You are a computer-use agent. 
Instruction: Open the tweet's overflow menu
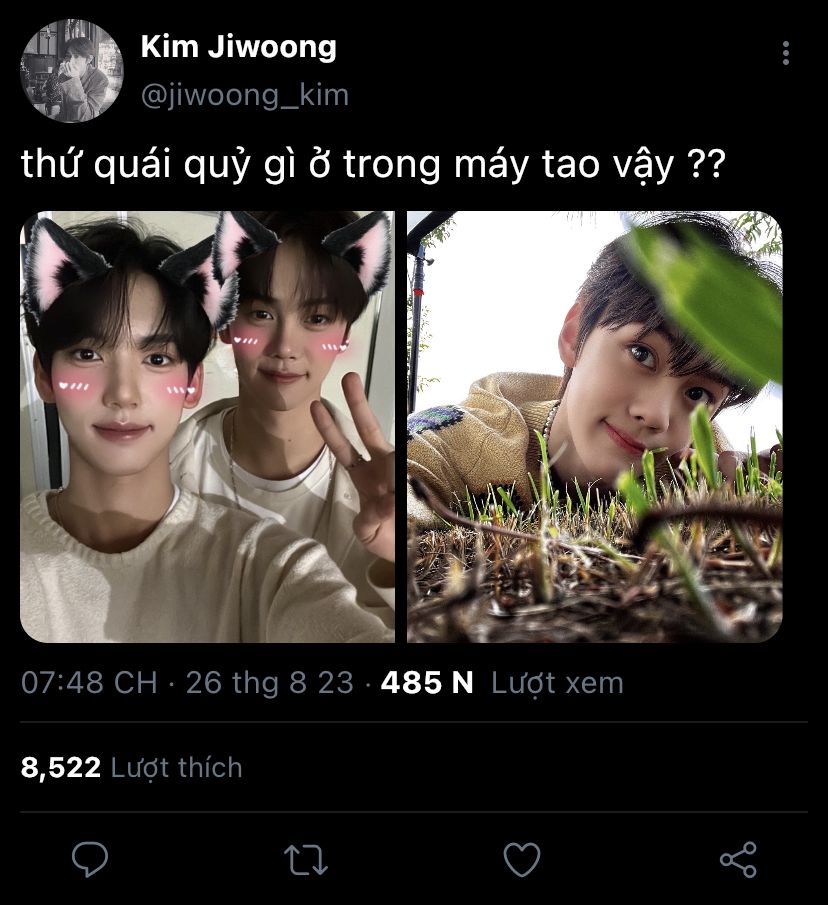coord(786,54)
